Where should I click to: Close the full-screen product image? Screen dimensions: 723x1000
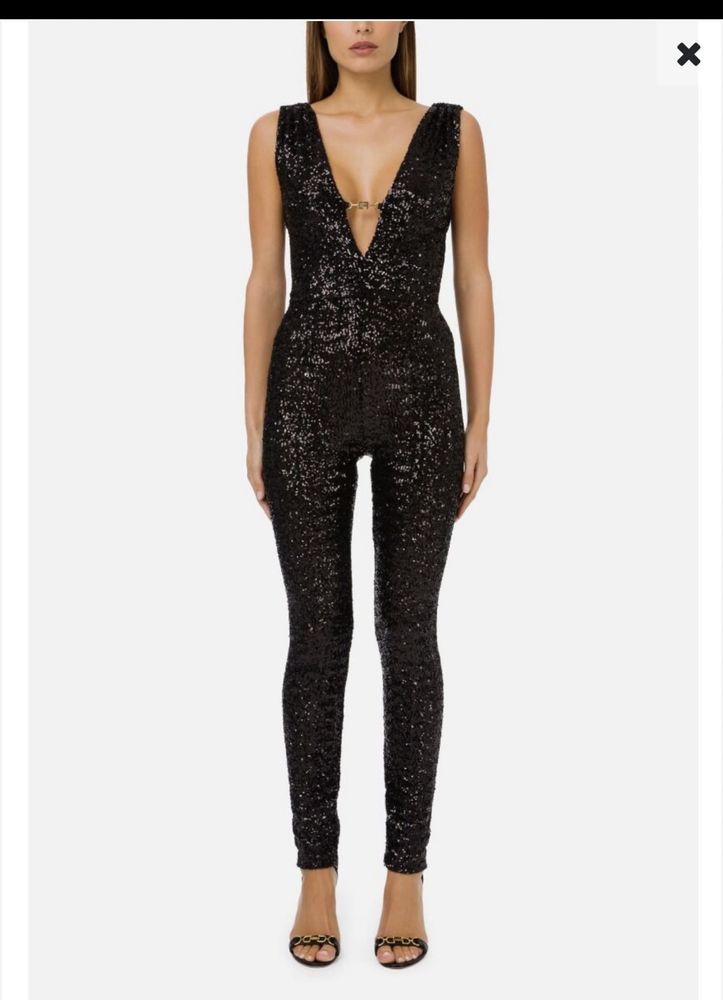pyautogui.click(x=688, y=54)
